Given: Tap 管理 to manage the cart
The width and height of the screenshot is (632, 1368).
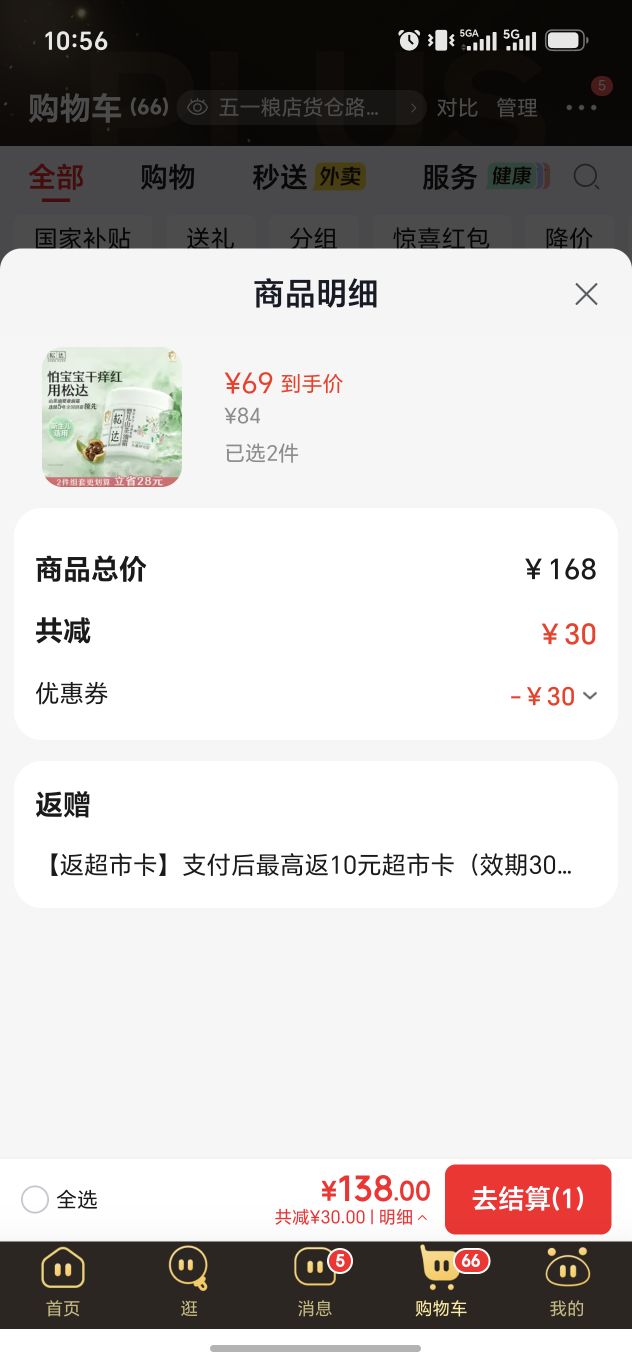Looking at the screenshot, I should coord(517,108).
